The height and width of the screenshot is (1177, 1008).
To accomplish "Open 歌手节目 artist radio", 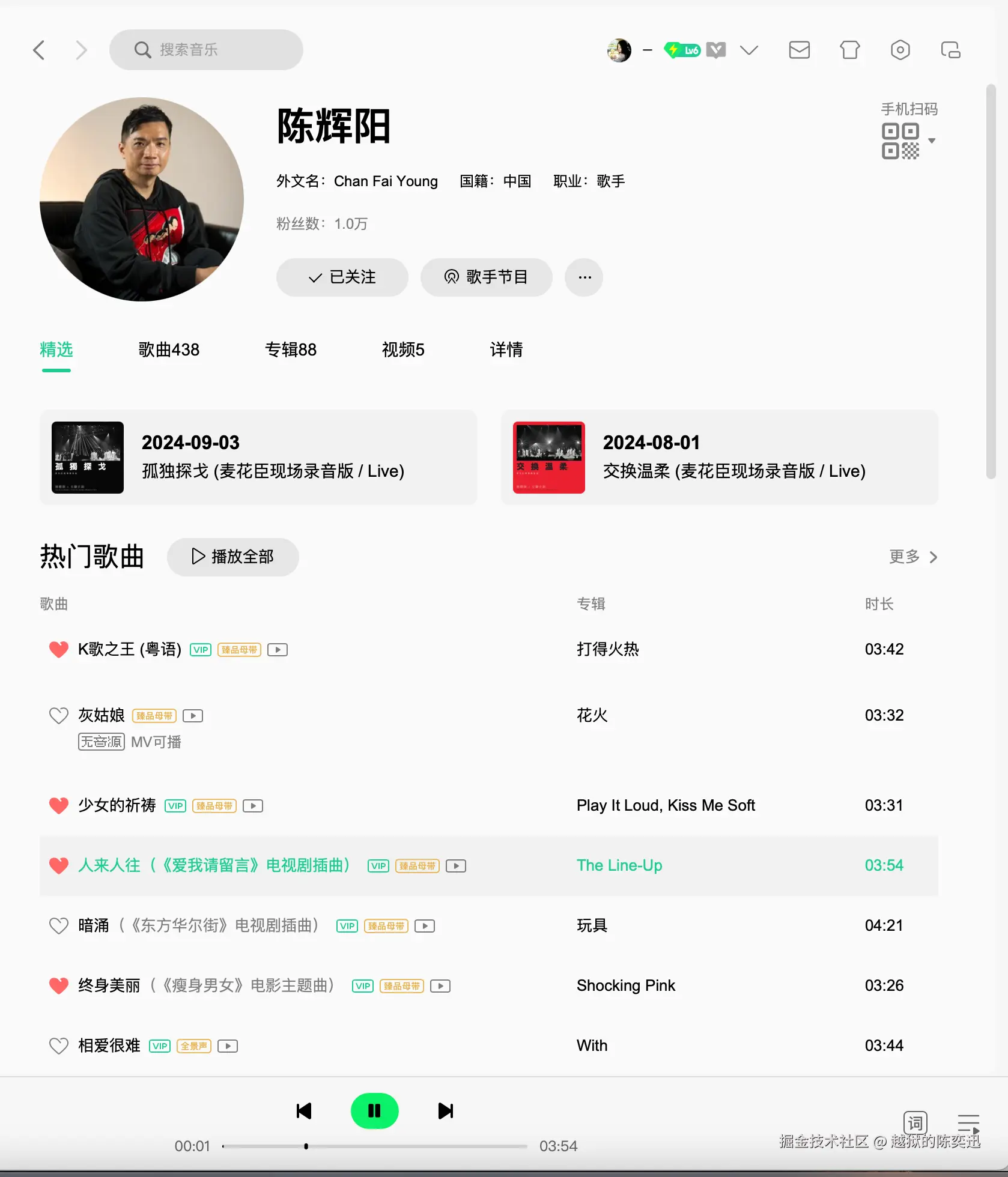I will [486, 277].
